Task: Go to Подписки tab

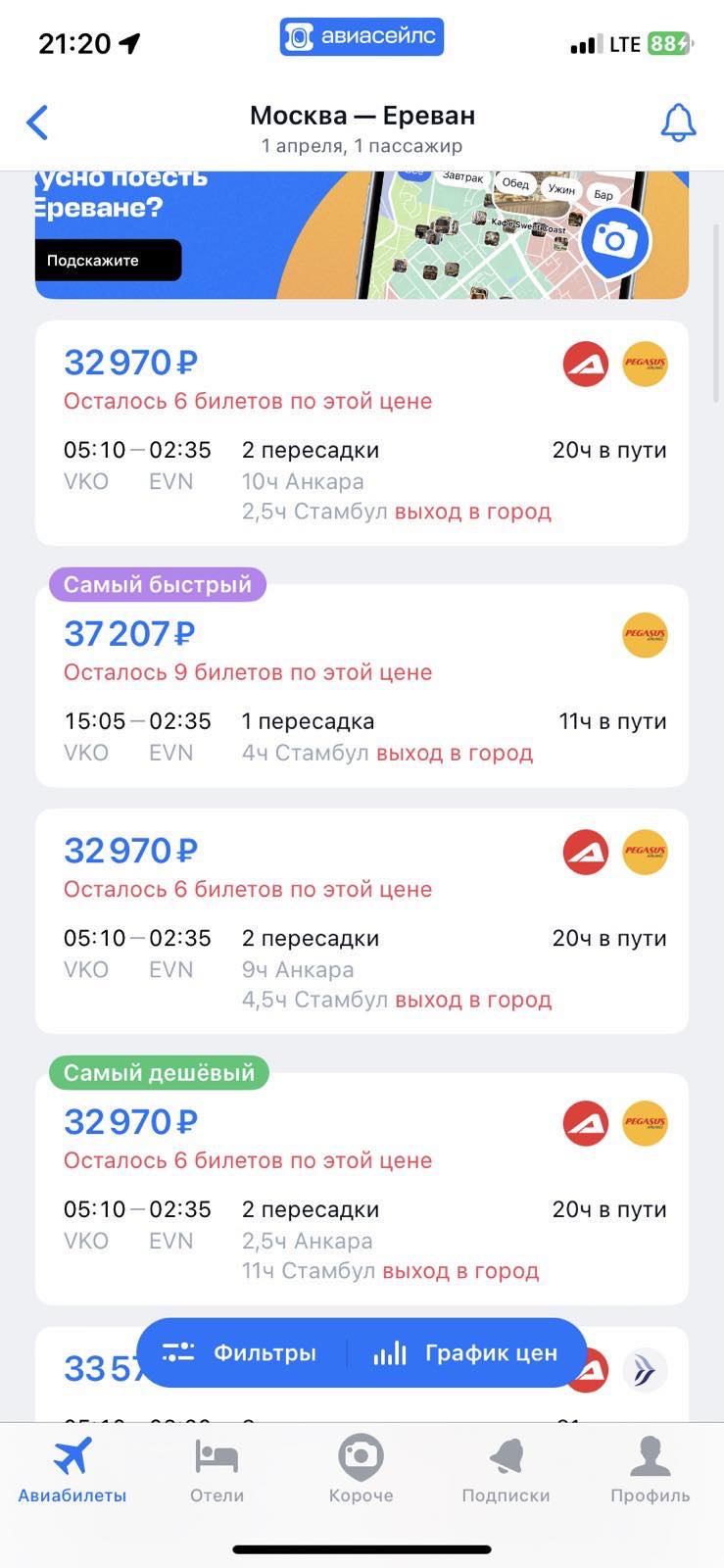Action: point(506,1470)
